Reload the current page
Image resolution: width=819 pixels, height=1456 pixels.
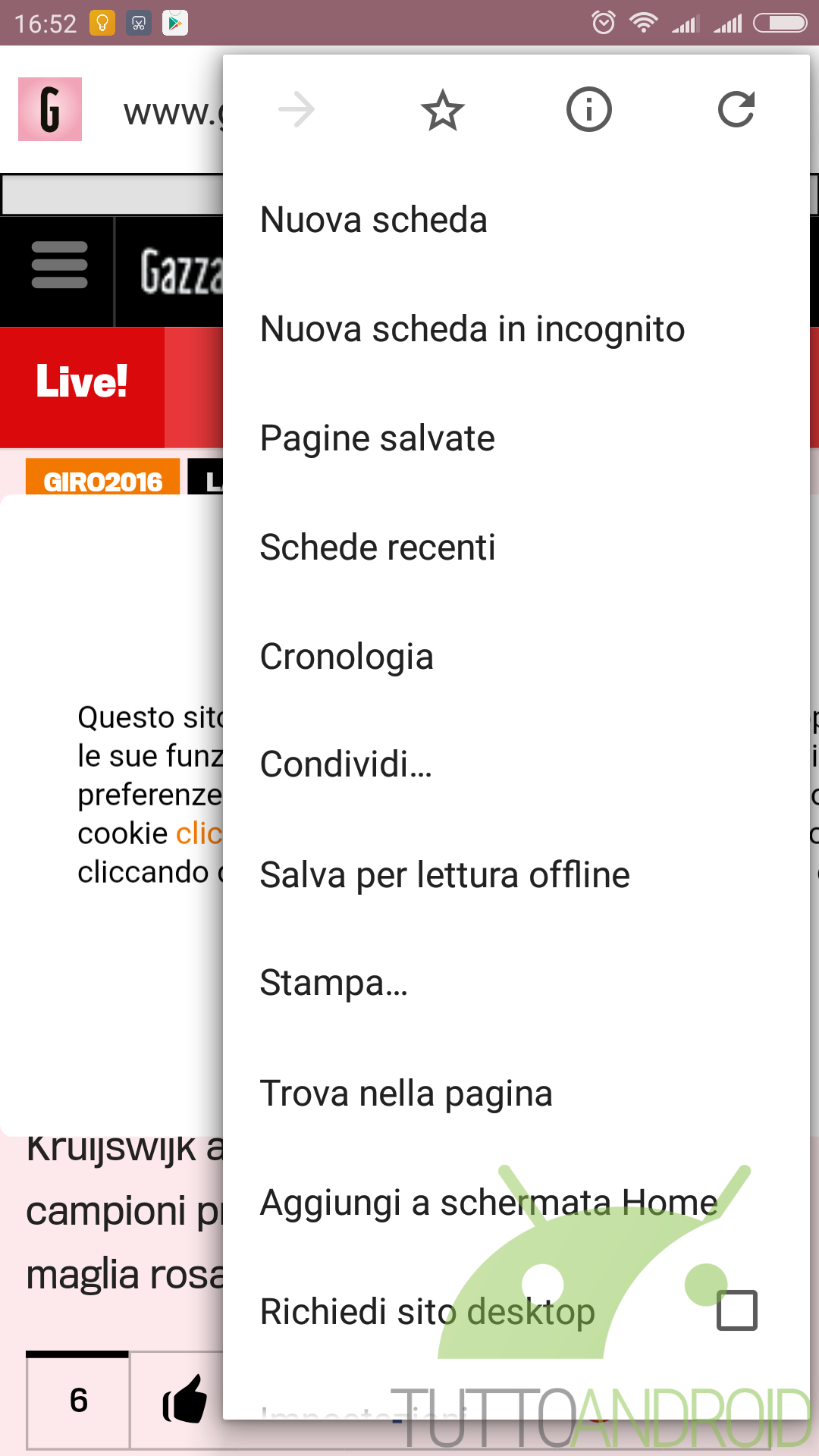[x=736, y=109]
